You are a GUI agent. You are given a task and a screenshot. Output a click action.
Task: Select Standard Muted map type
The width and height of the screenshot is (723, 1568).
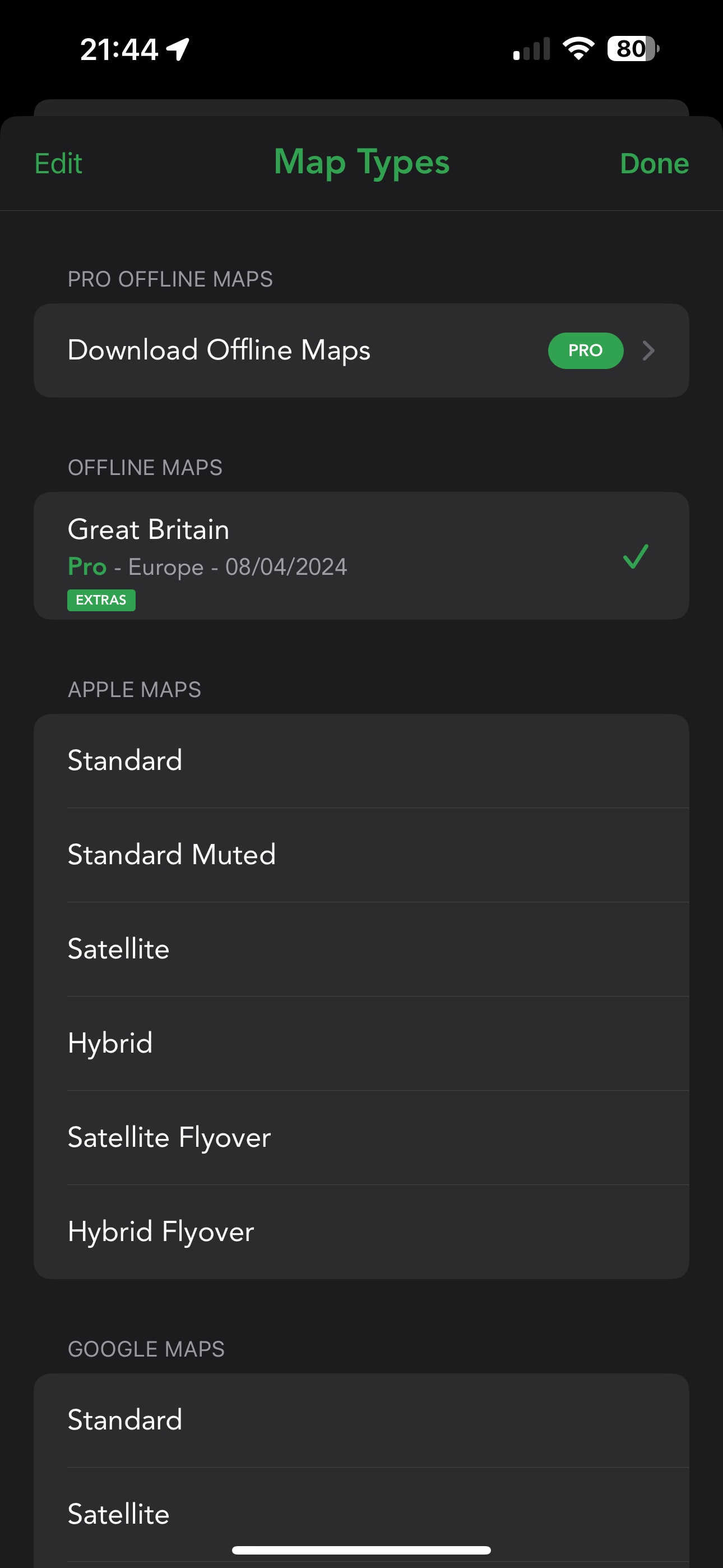click(361, 855)
